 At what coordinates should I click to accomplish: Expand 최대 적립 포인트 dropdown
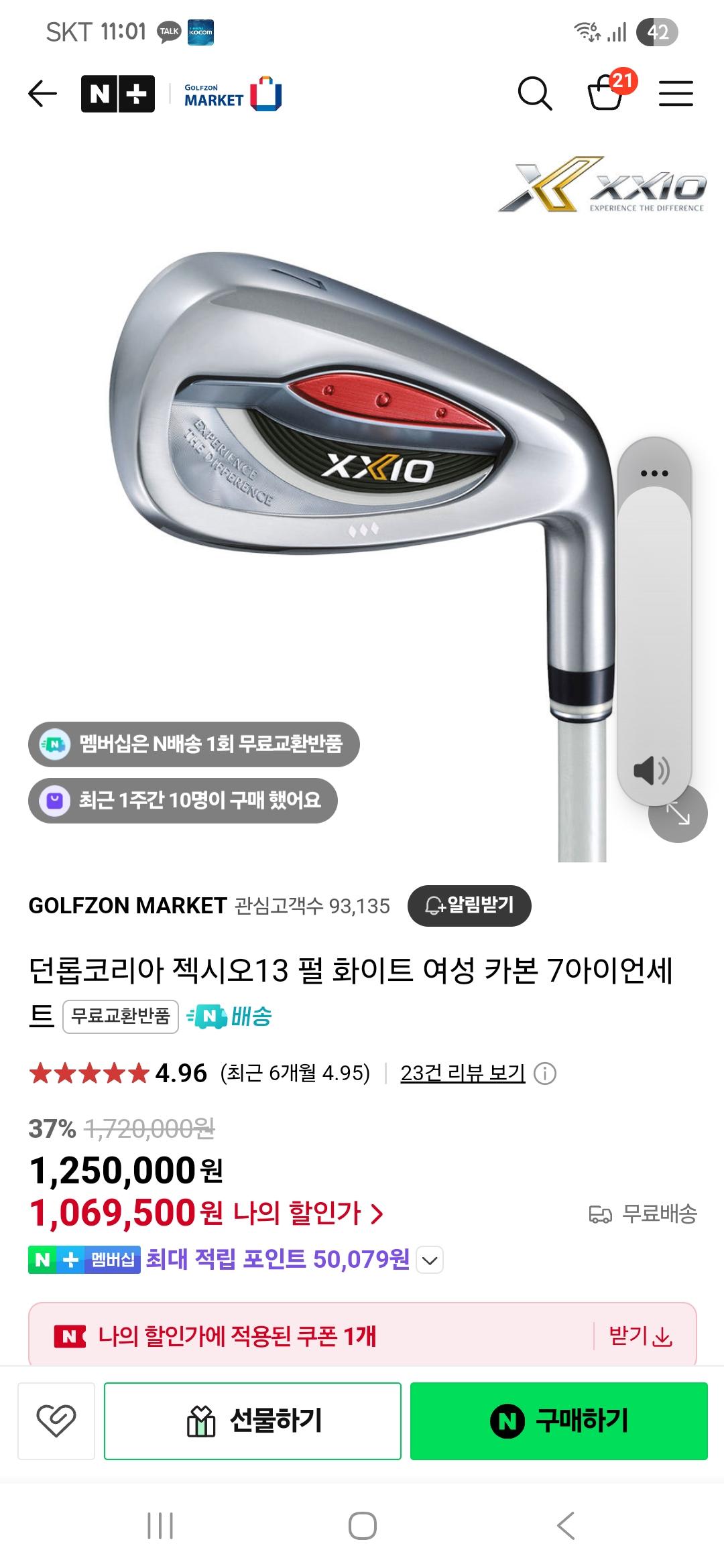click(430, 1260)
